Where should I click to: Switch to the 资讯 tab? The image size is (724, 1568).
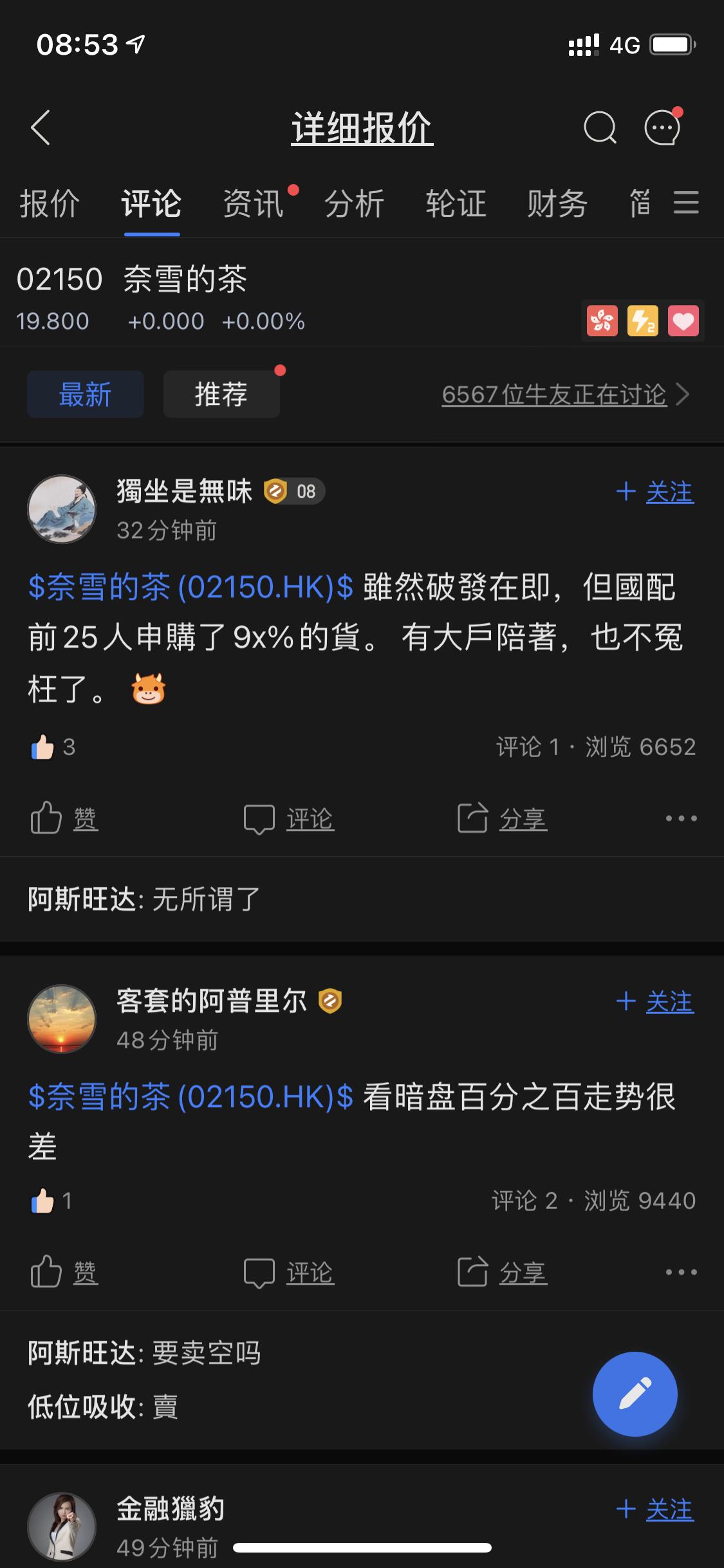coord(253,204)
